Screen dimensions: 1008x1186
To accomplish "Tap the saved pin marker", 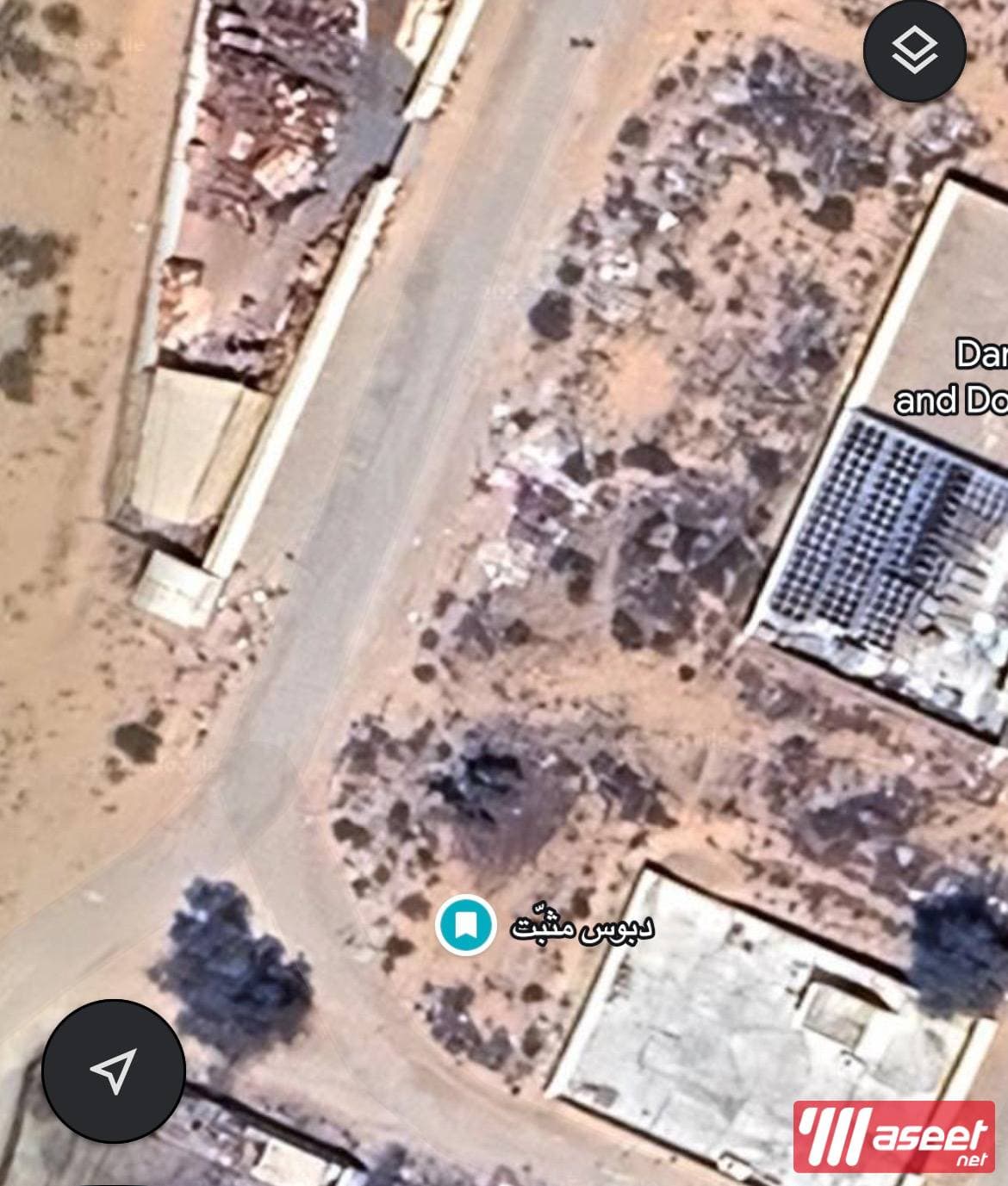I will tap(465, 925).
